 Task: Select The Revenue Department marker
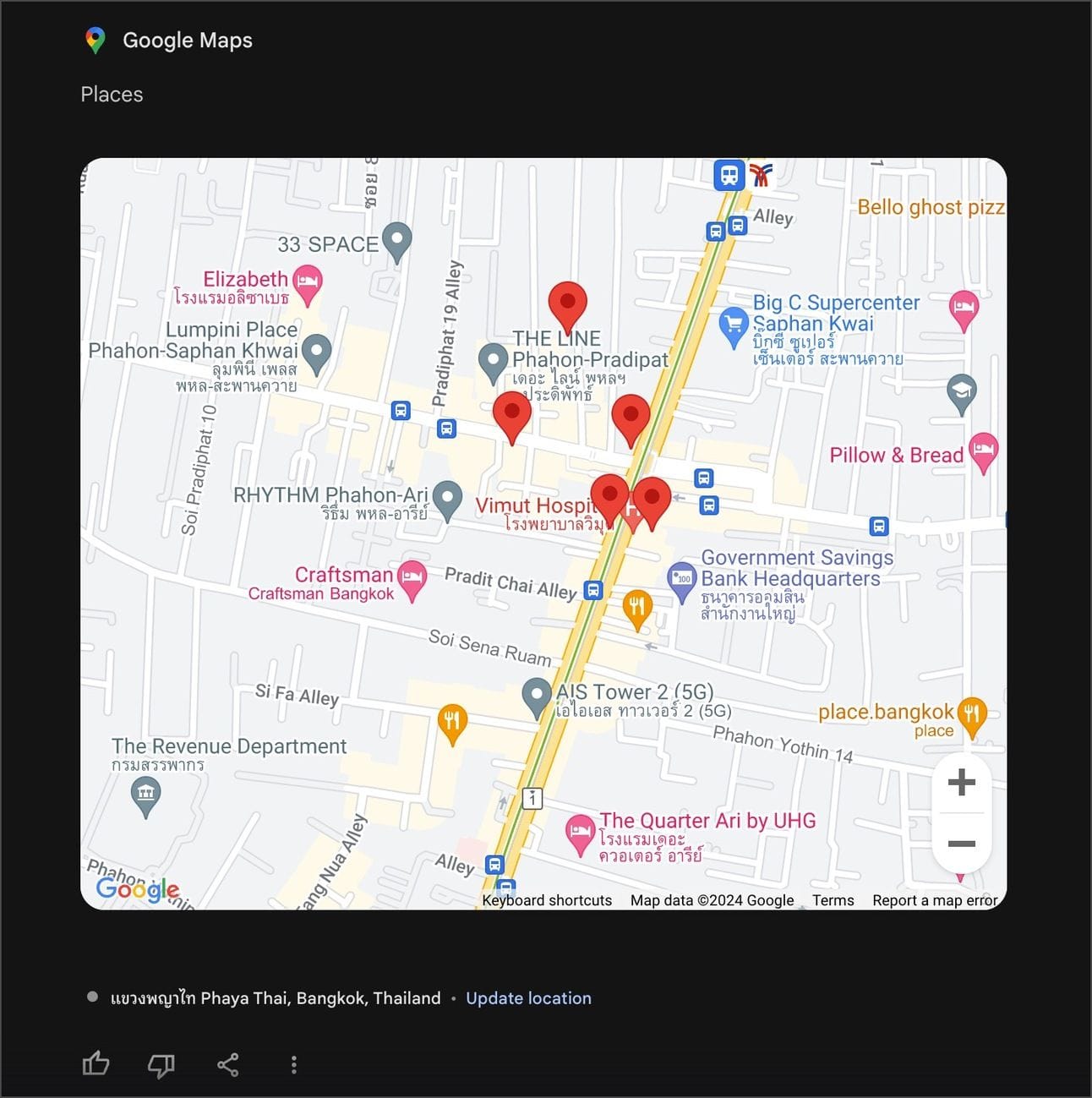click(x=146, y=794)
